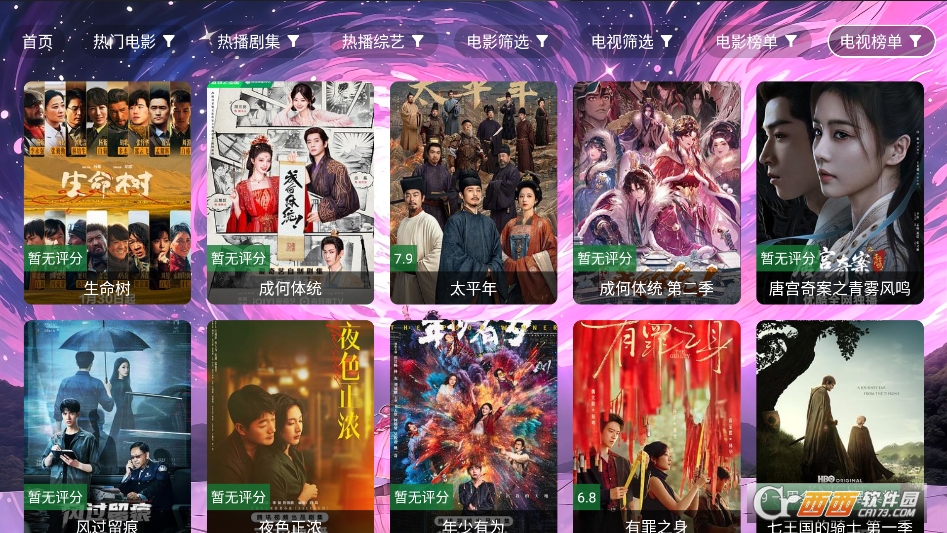Screen dimensions: 947x533
Task: Select 唐宫奇案之青雾风鸣 card
Action: (x=839, y=192)
